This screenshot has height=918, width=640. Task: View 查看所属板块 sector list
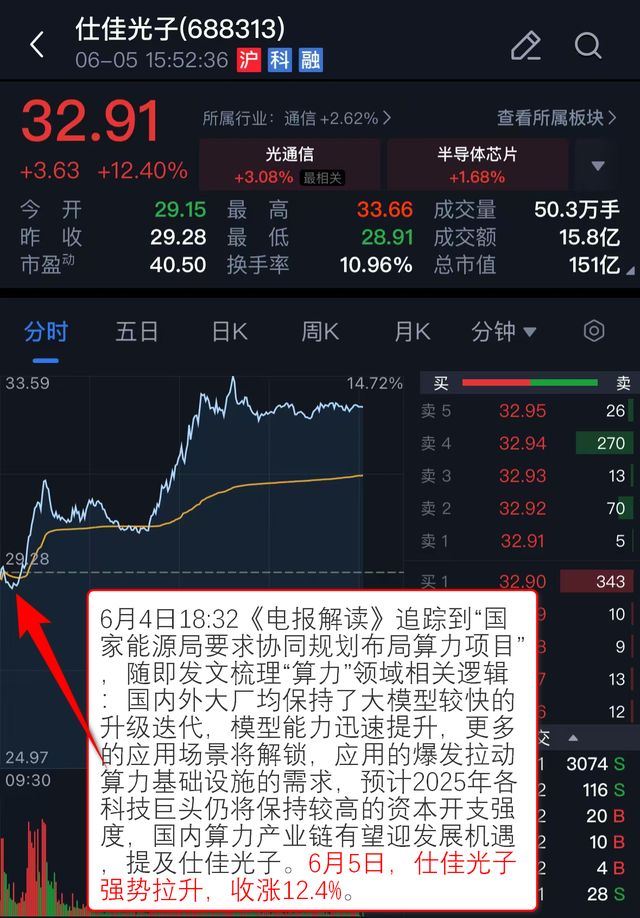coord(563,118)
